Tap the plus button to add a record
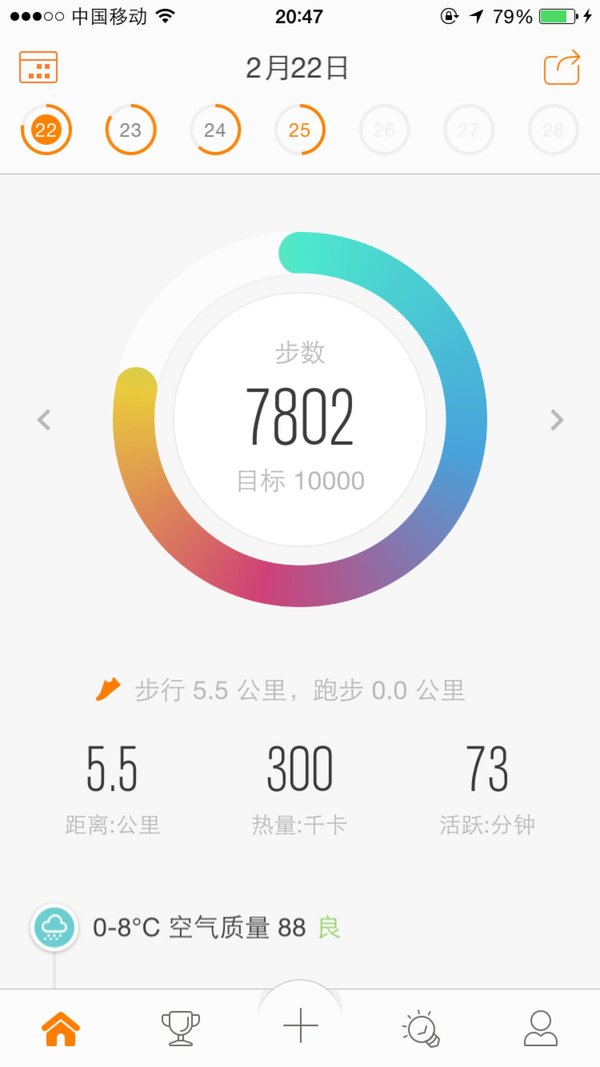The image size is (600, 1067). click(x=300, y=1025)
